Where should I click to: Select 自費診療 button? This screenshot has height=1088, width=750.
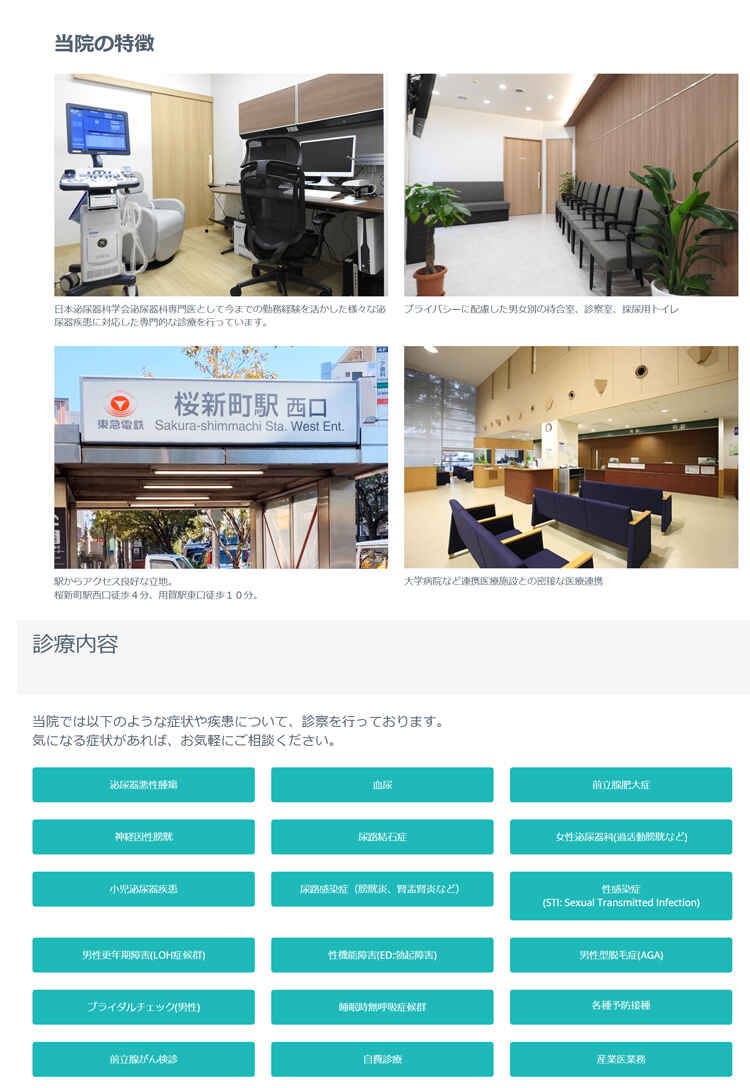click(382, 1059)
